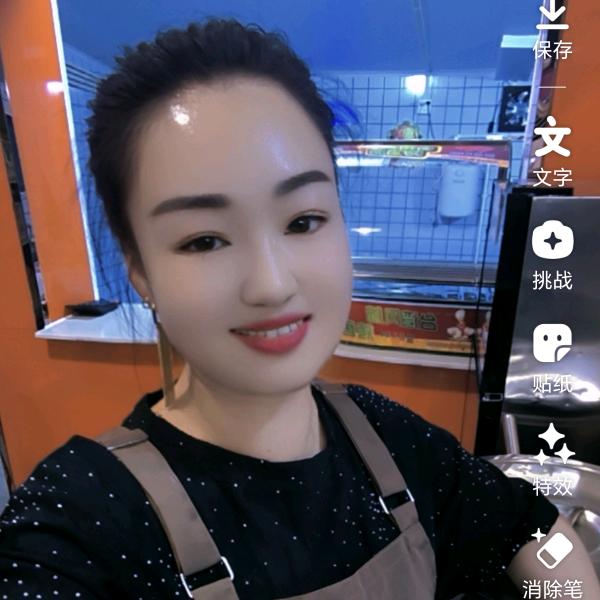Apply effects via 特效
600x600 pixels.
(x=552, y=458)
